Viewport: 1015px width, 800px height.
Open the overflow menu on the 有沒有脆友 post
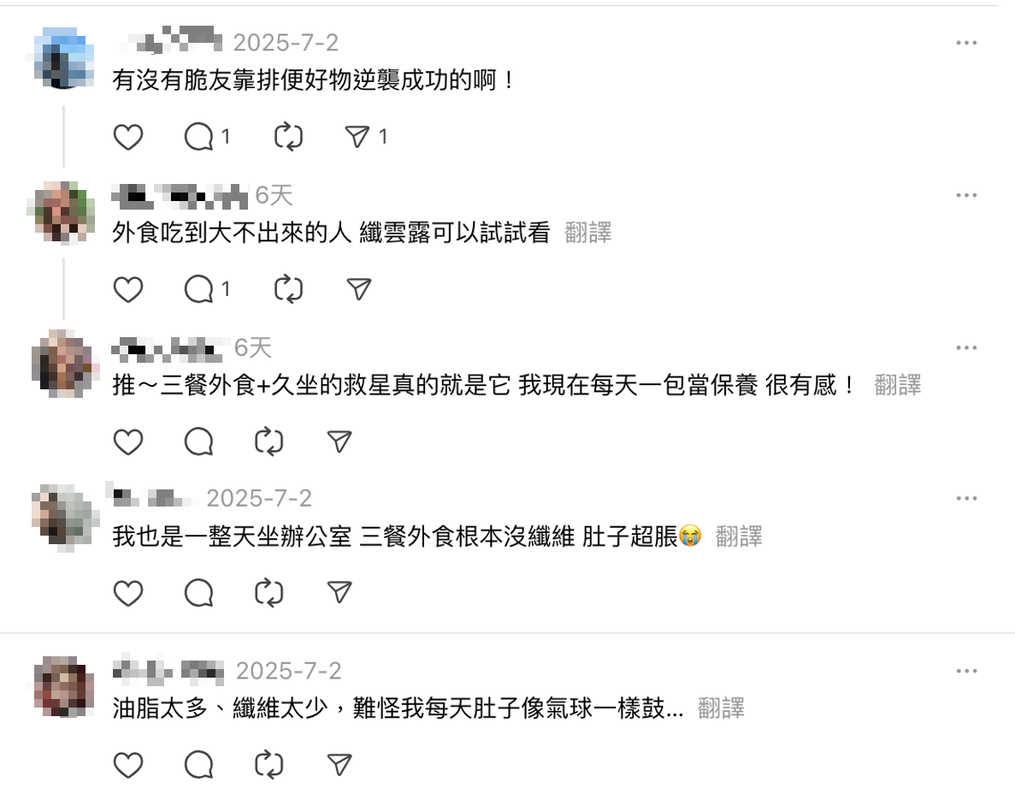pyautogui.click(x=966, y=43)
